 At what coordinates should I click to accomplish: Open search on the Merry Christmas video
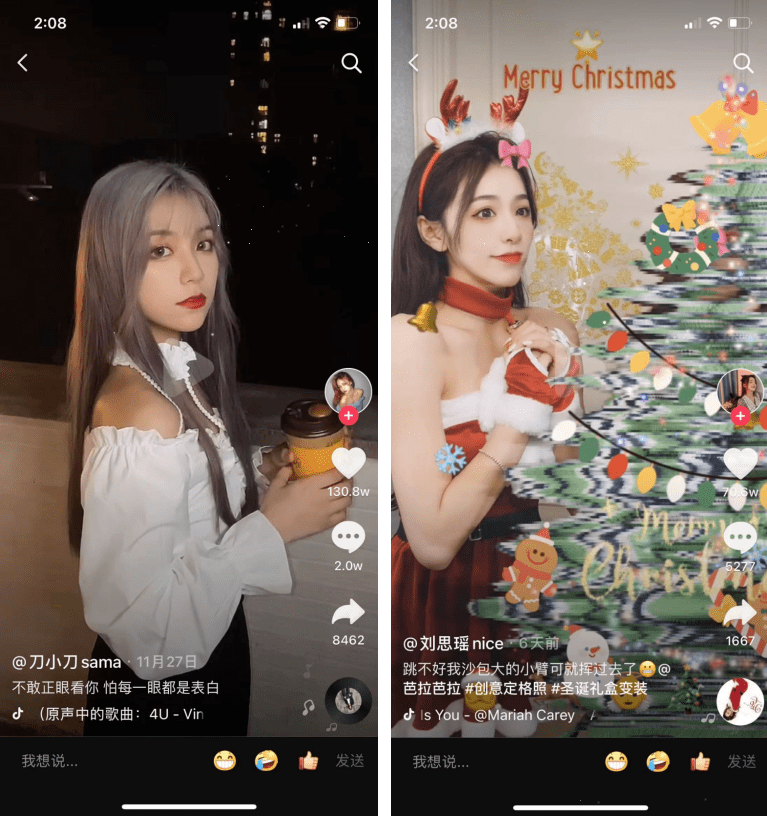(743, 63)
